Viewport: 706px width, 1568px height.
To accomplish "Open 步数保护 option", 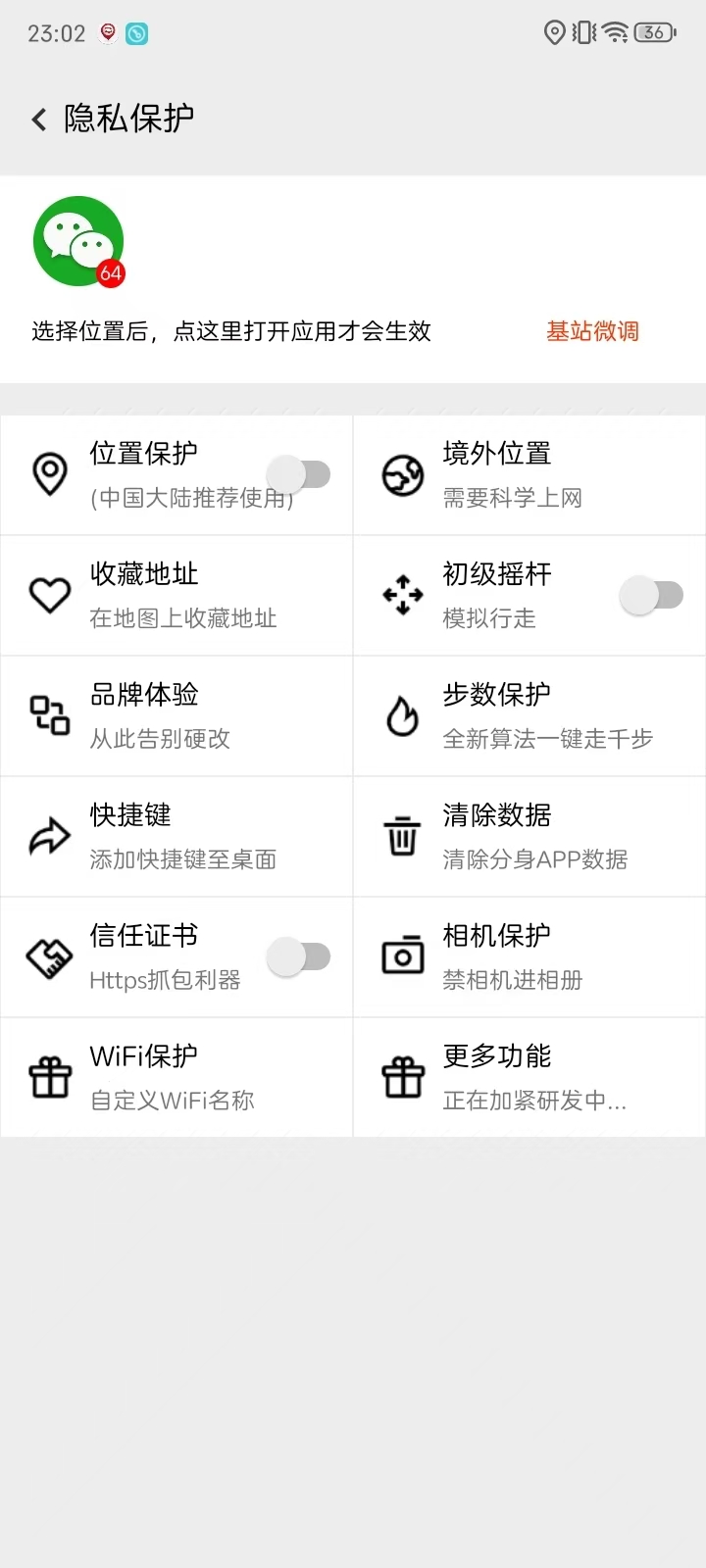I will pos(529,715).
